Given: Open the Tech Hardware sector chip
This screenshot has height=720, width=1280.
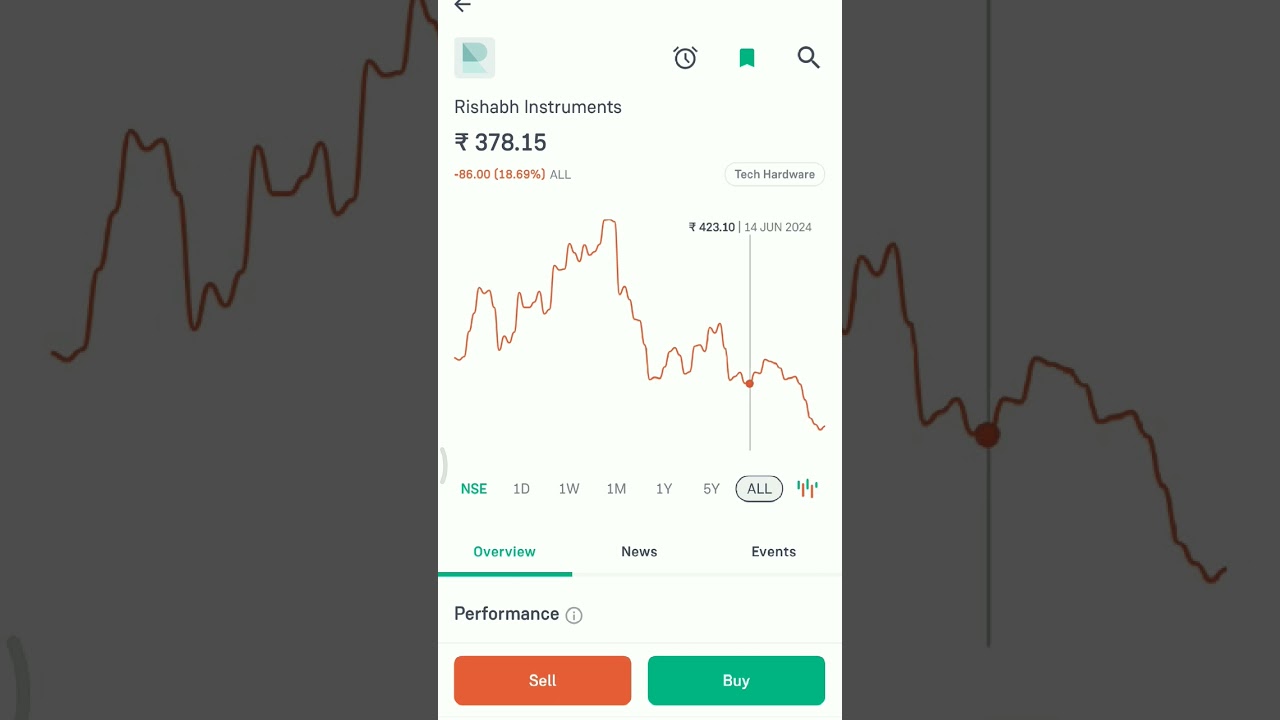Looking at the screenshot, I should click(x=774, y=174).
